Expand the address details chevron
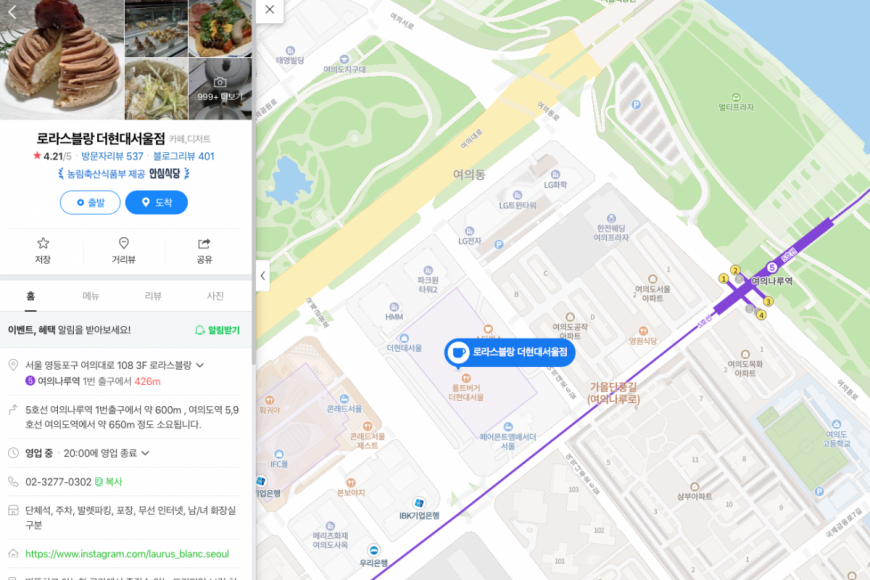This screenshot has width=870, height=580. (200, 366)
